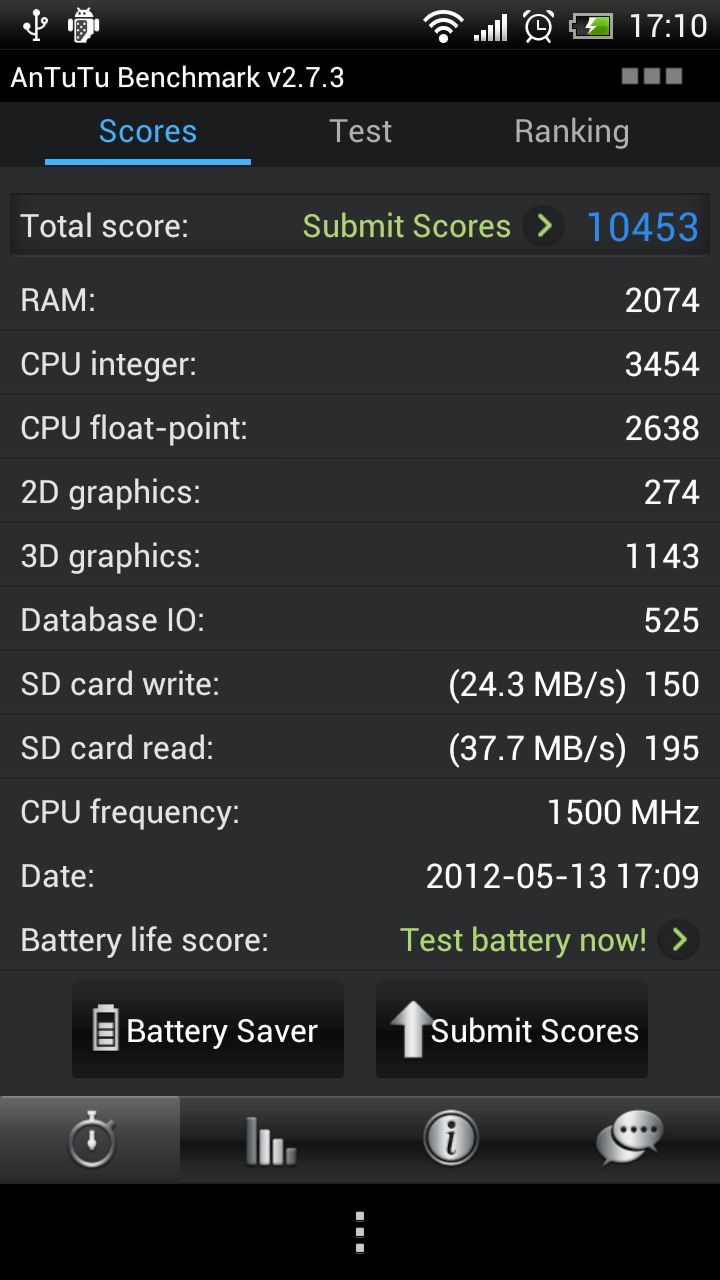
Task: Switch to the Test tab
Action: point(360,132)
